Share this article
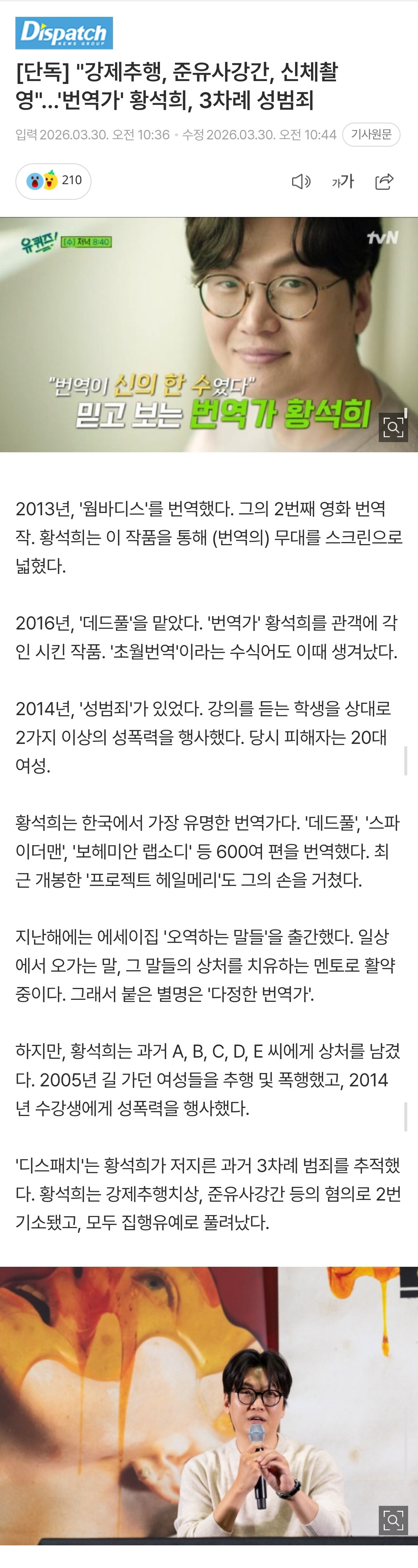This screenshot has width=418, height=1568. (385, 181)
